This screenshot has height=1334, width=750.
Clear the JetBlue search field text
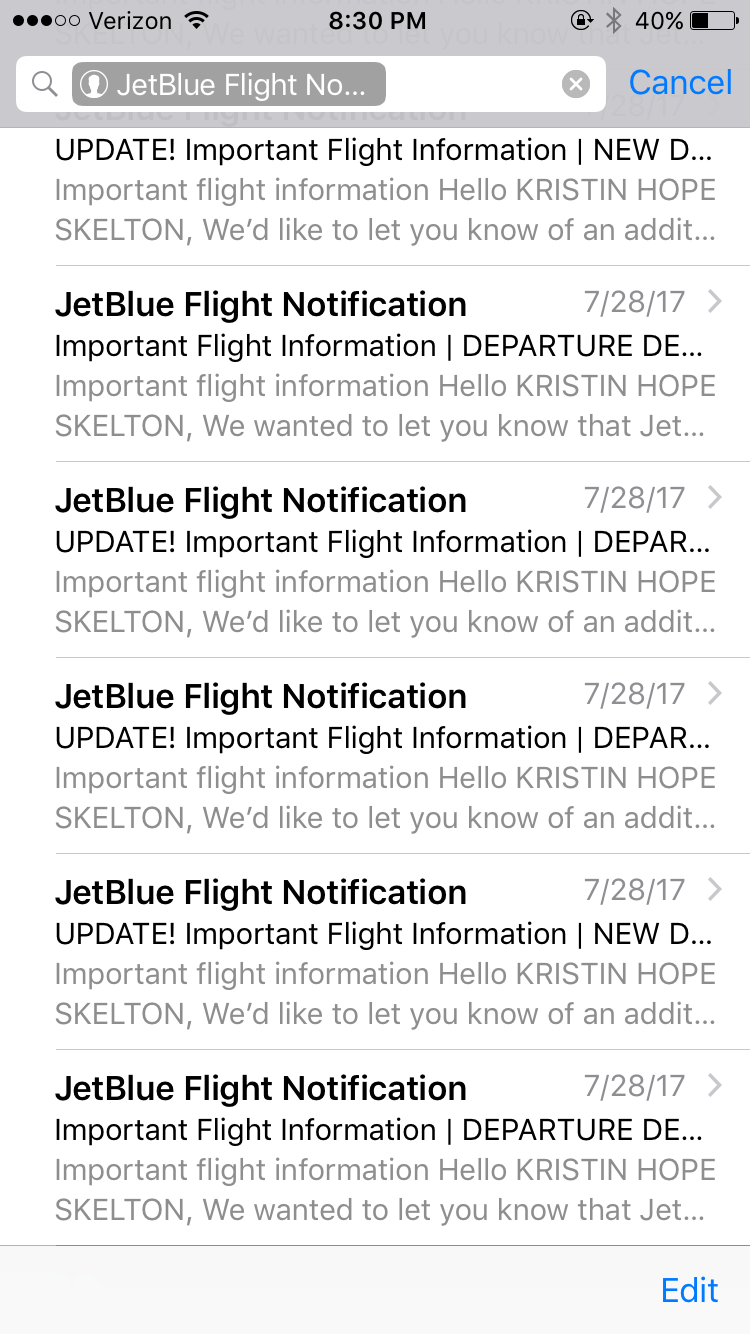[576, 85]
